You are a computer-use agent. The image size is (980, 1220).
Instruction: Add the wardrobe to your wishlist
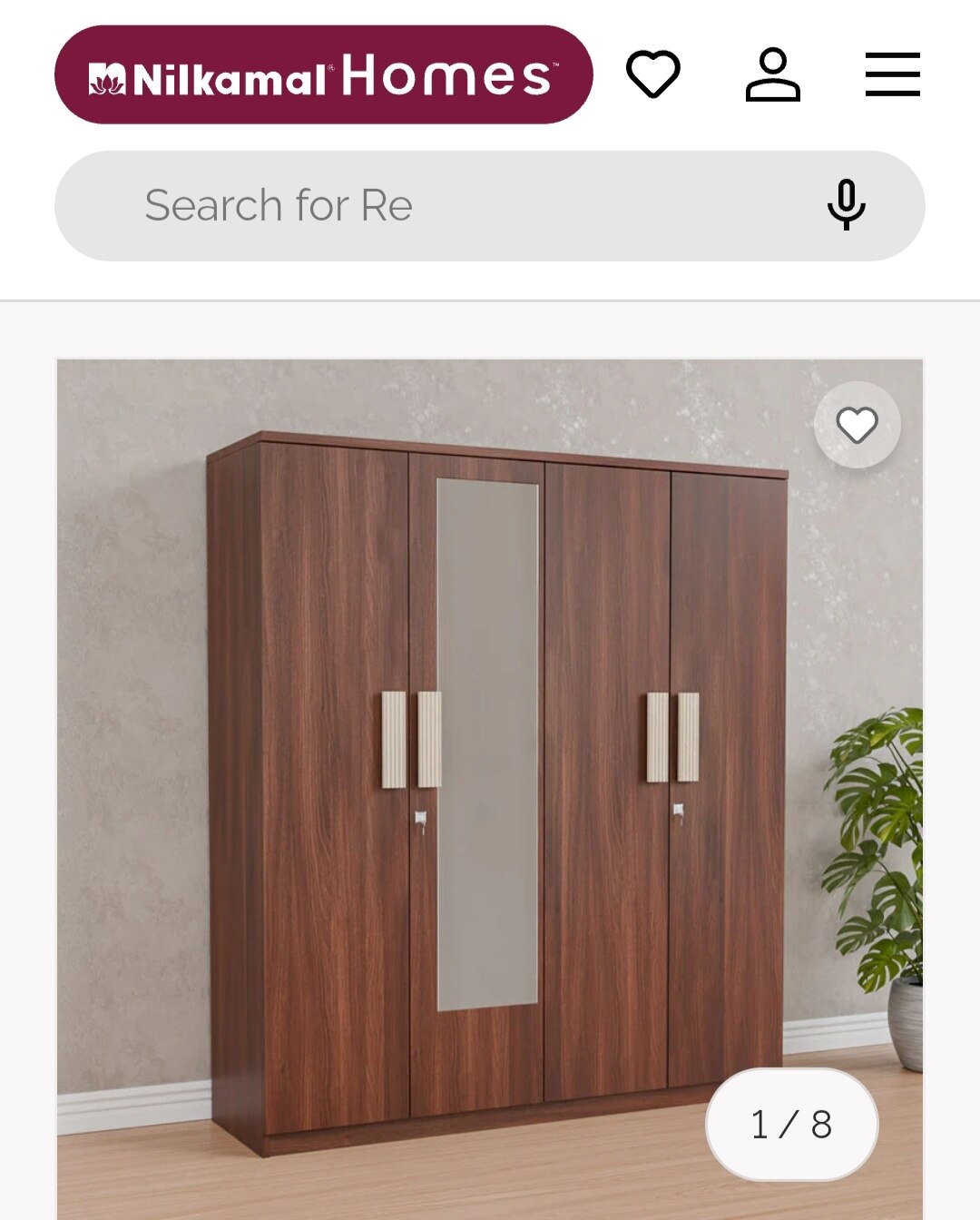(x=857, y=425)
